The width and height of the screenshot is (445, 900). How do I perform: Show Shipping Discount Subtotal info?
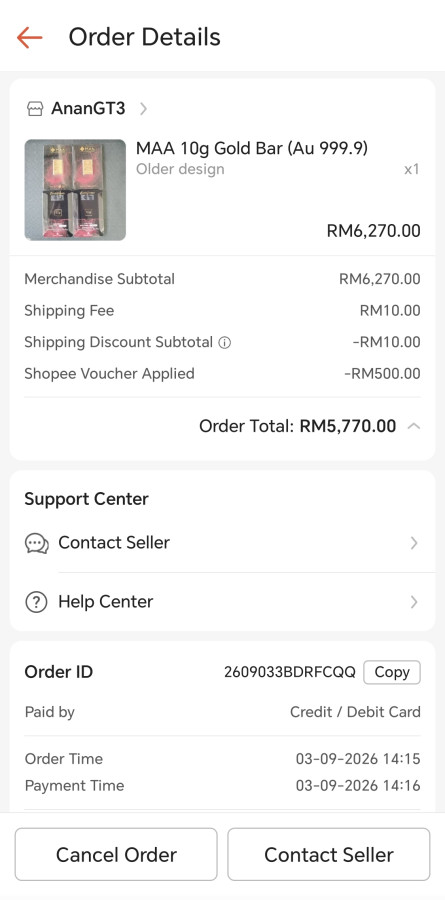pyautogui.click(x=225, y=343)
